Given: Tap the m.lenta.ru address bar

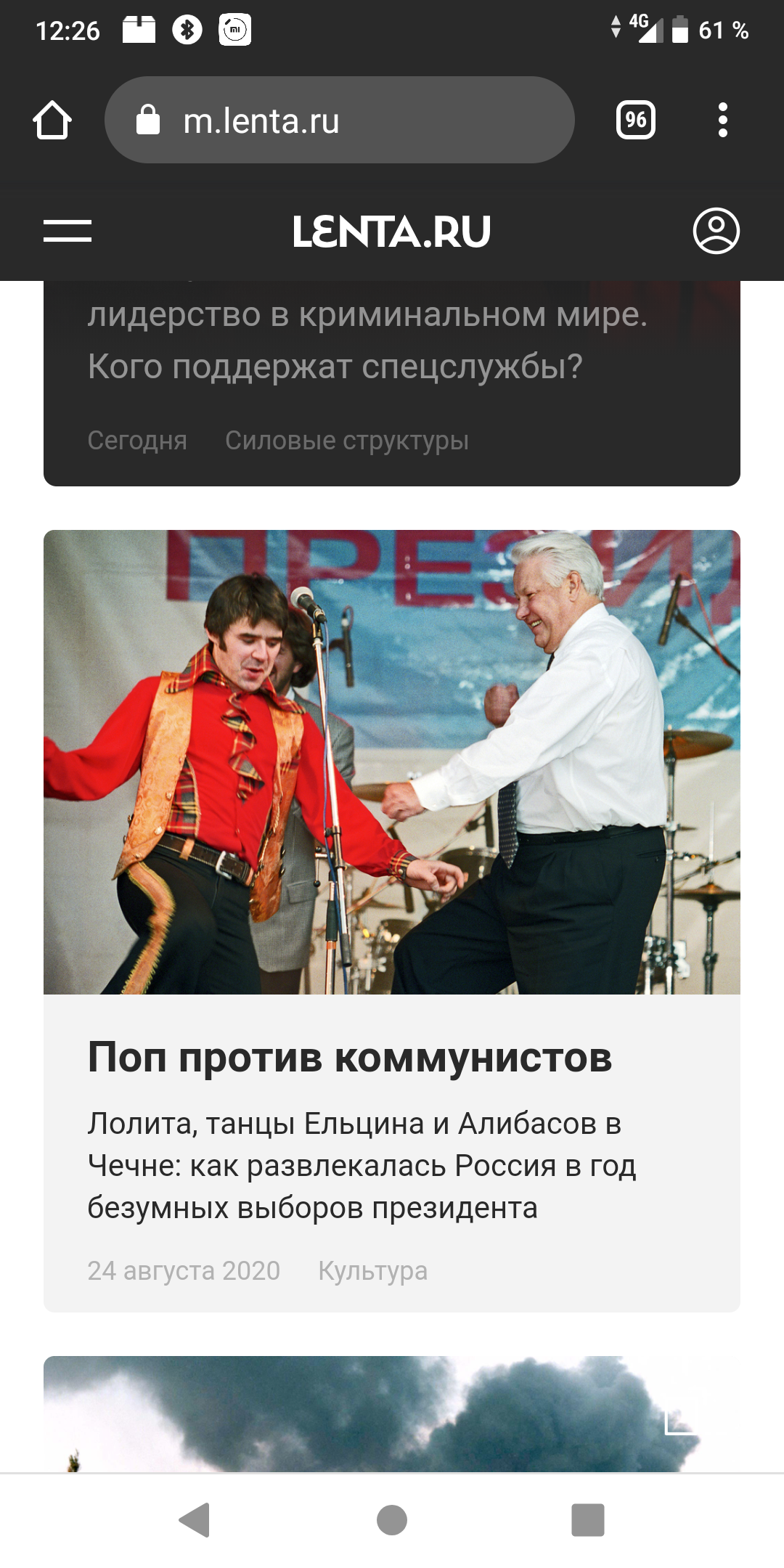Looking at the screenshot, I should pyautogui.click(x=340, y=120).
